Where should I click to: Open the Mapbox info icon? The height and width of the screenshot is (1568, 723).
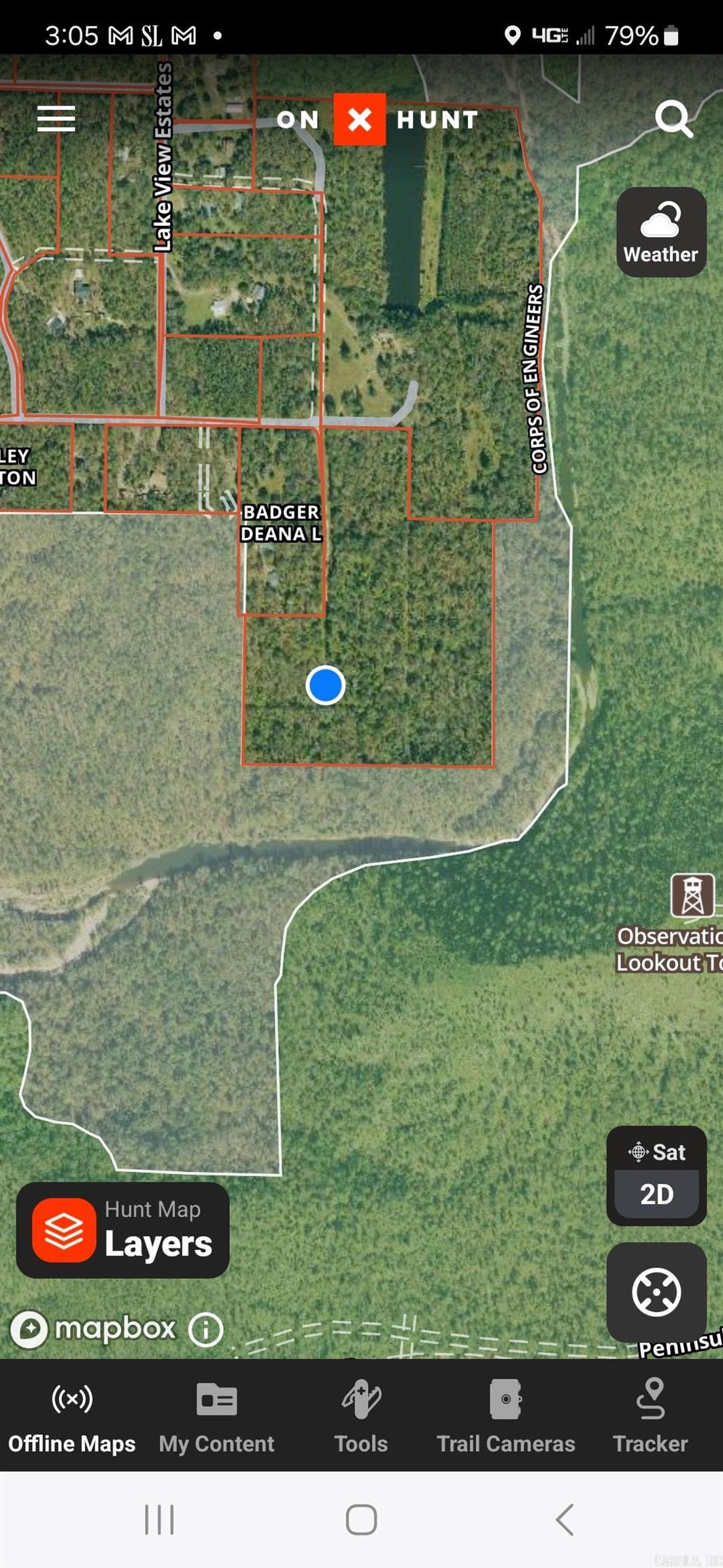(x=205, y=1329)
